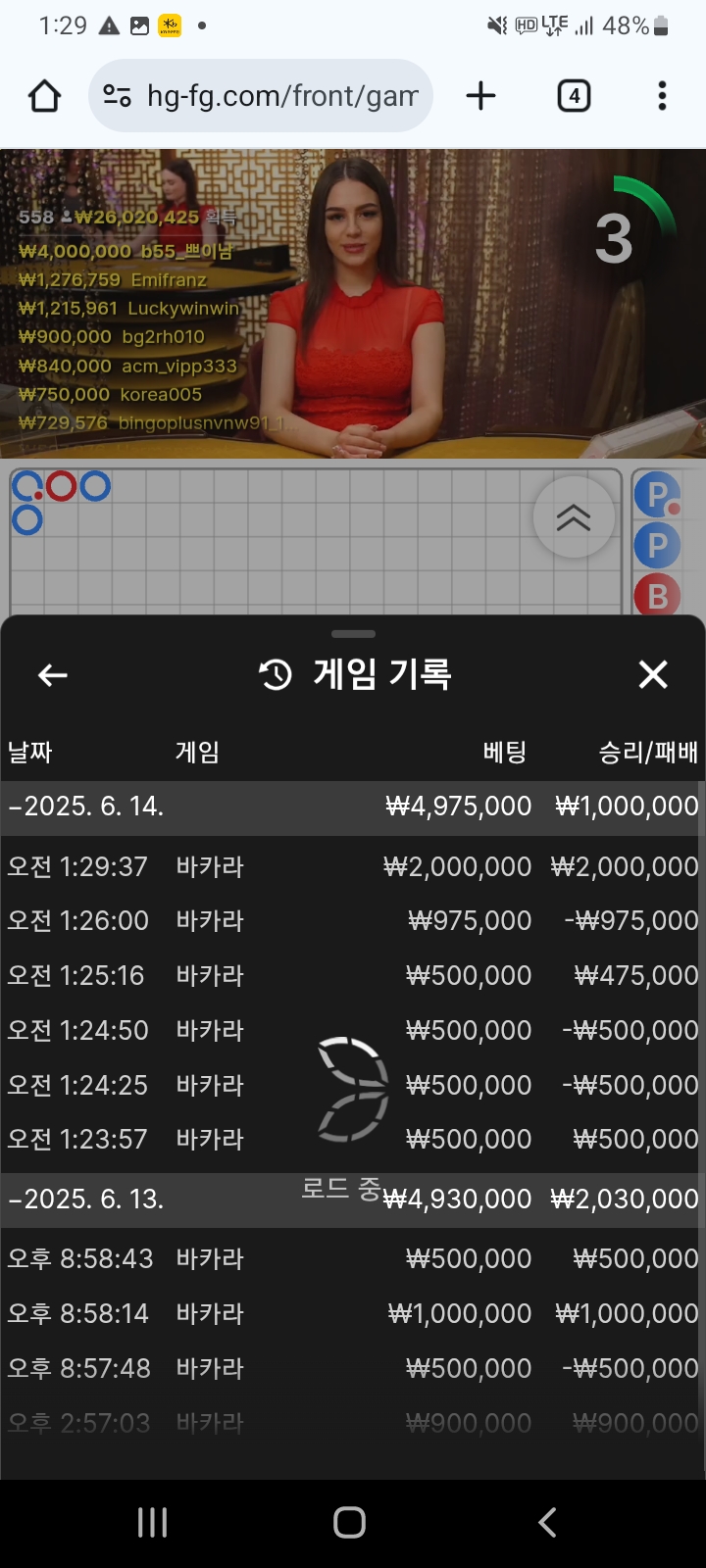Viewport: 706px width, 1568px height.
Task: Collapse the 2025. 6. 14. date group
Action: 86,807
